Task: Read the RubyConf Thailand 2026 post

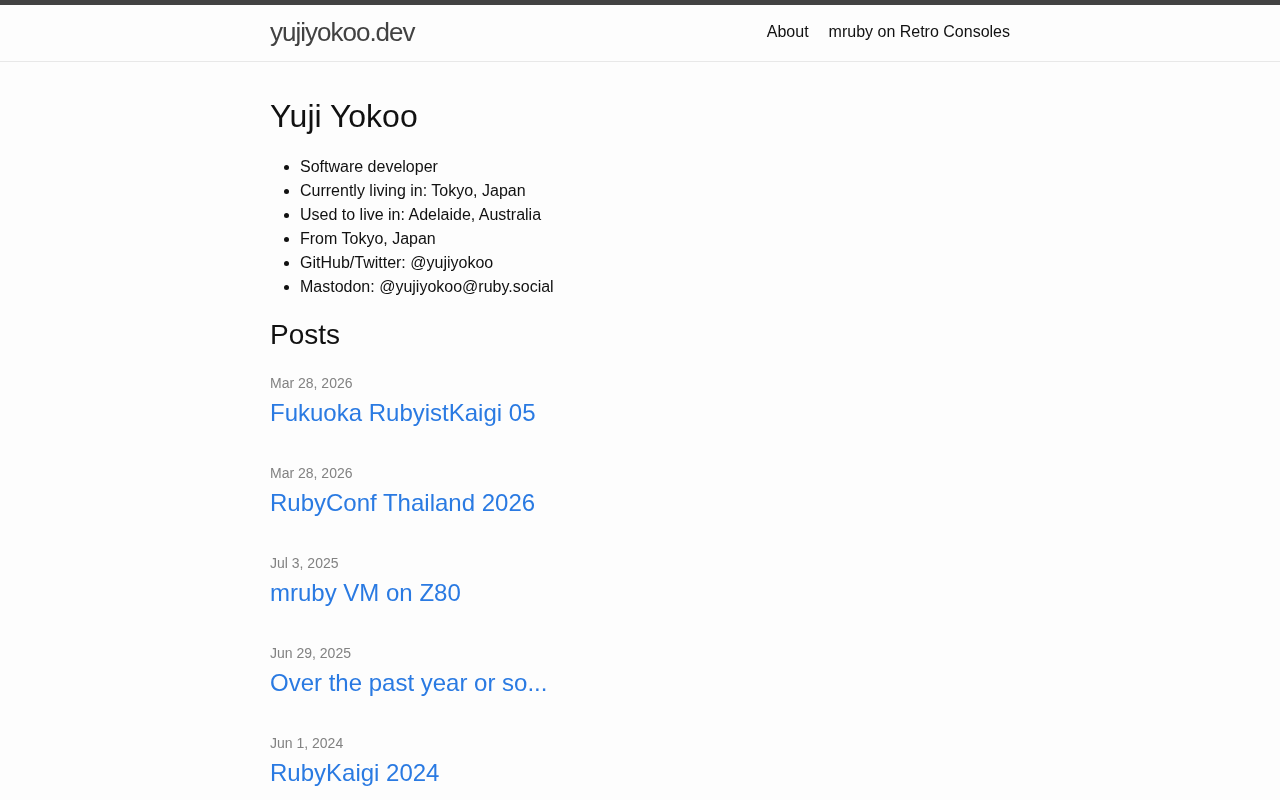Action: [x=402, y=503]
